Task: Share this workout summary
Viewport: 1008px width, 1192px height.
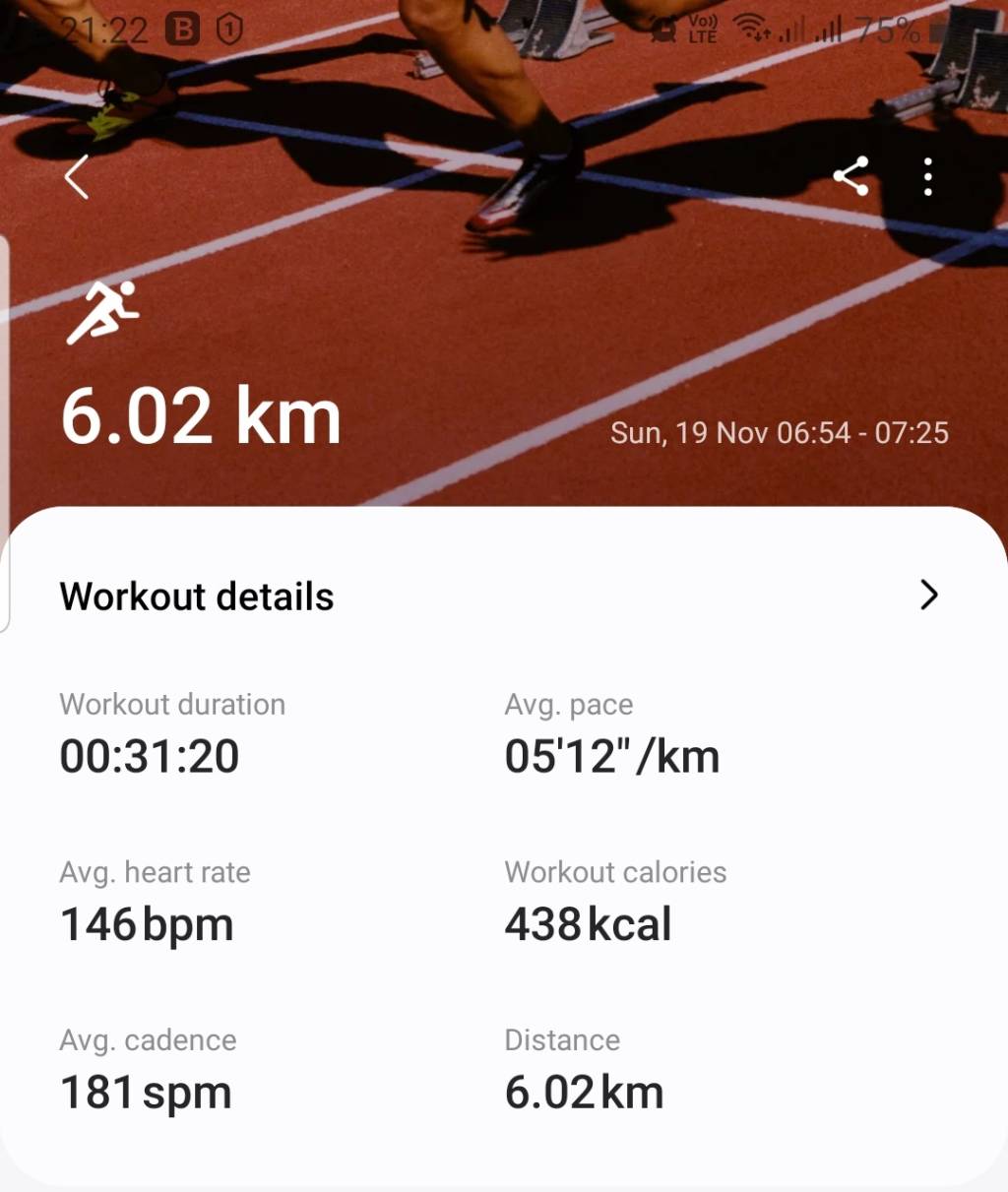Action: click(x=850, y=177)
